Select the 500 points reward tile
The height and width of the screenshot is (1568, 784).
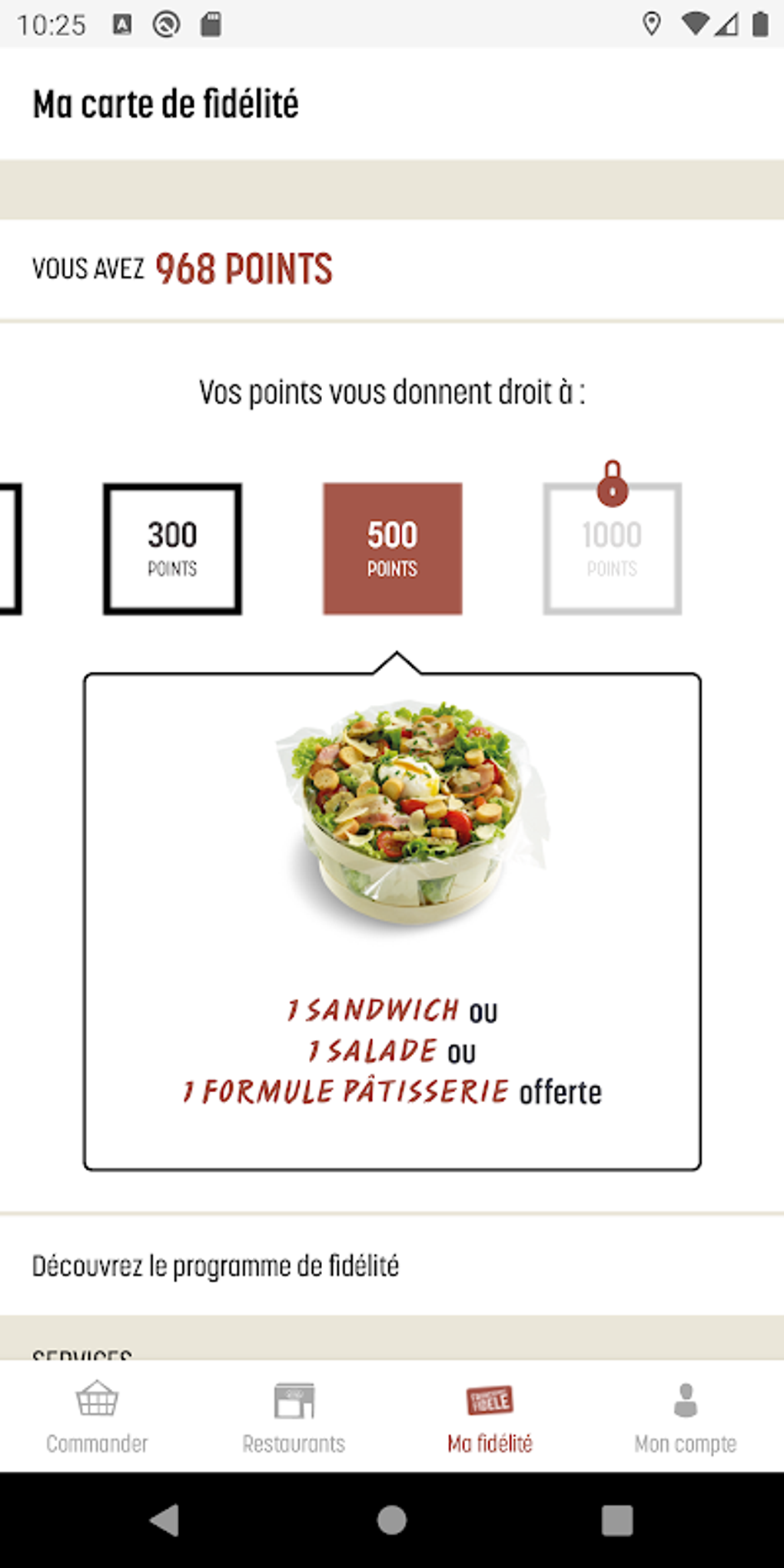(392, 549)
